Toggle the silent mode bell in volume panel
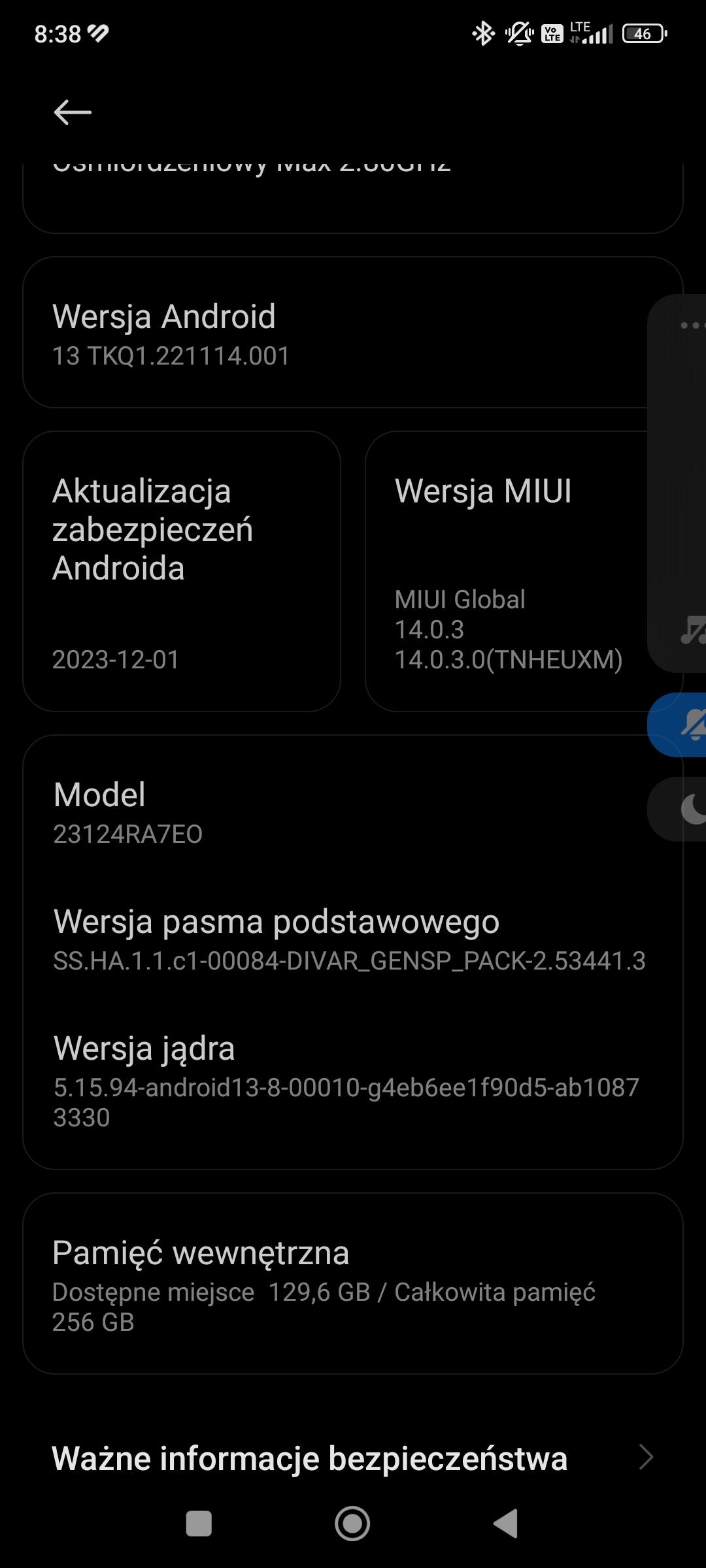Image resolution: width=706 pixels, height=1568 pixels. [x=686, y=725]
